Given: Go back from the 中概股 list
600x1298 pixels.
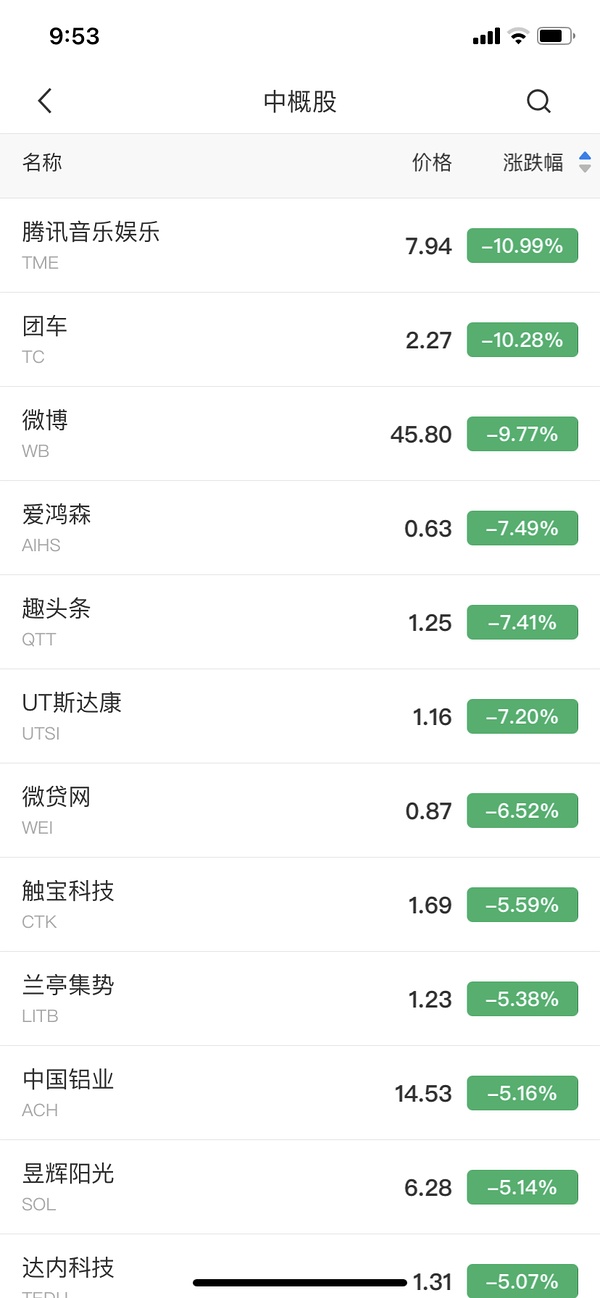Looking at the screenshot, I should (x=45, y=101).
